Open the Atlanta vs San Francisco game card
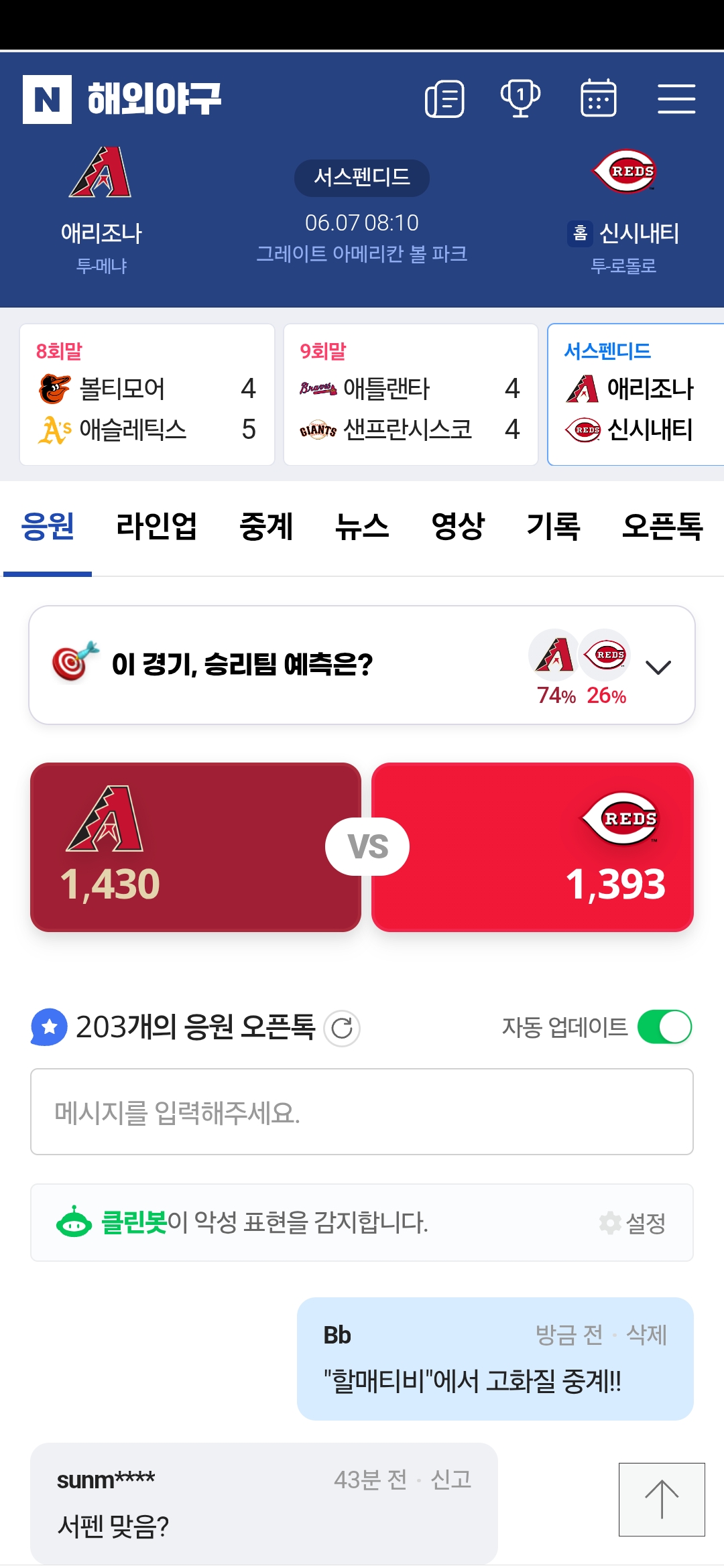This screenshot has height=1568, width=724. [x=410, y=395]
